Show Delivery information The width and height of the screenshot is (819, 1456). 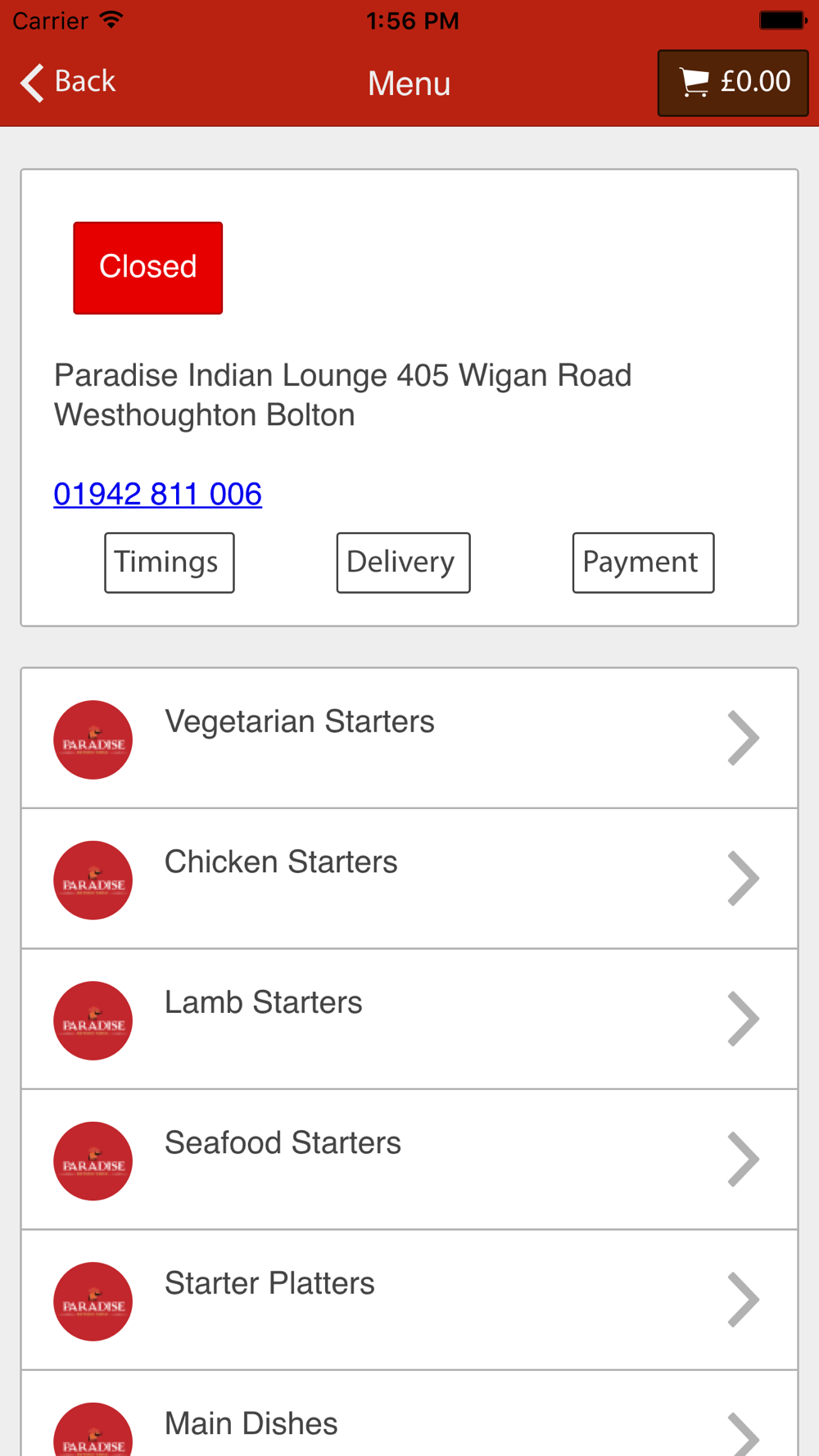click(x=403, y=563)
